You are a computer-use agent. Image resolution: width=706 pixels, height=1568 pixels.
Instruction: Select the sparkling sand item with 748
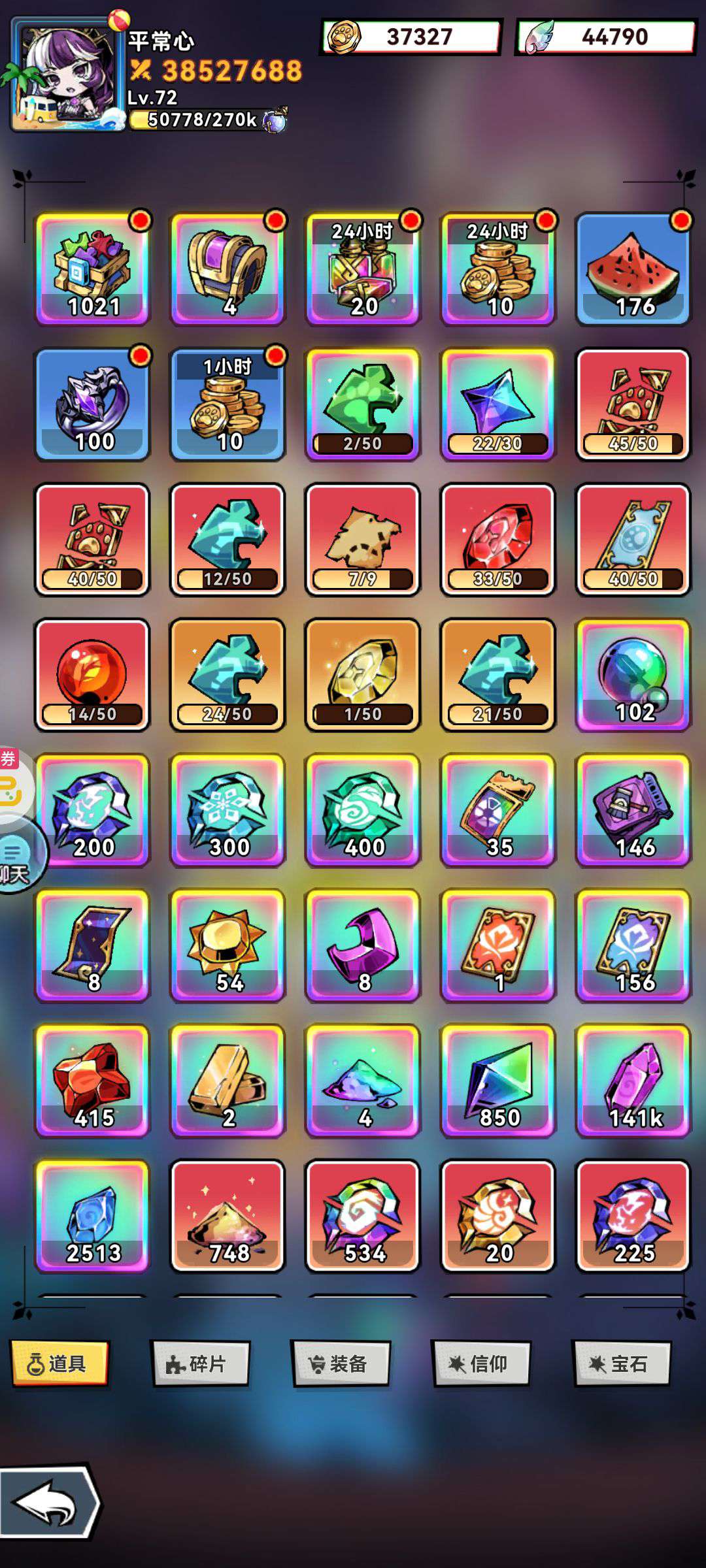pos(227,1216)
